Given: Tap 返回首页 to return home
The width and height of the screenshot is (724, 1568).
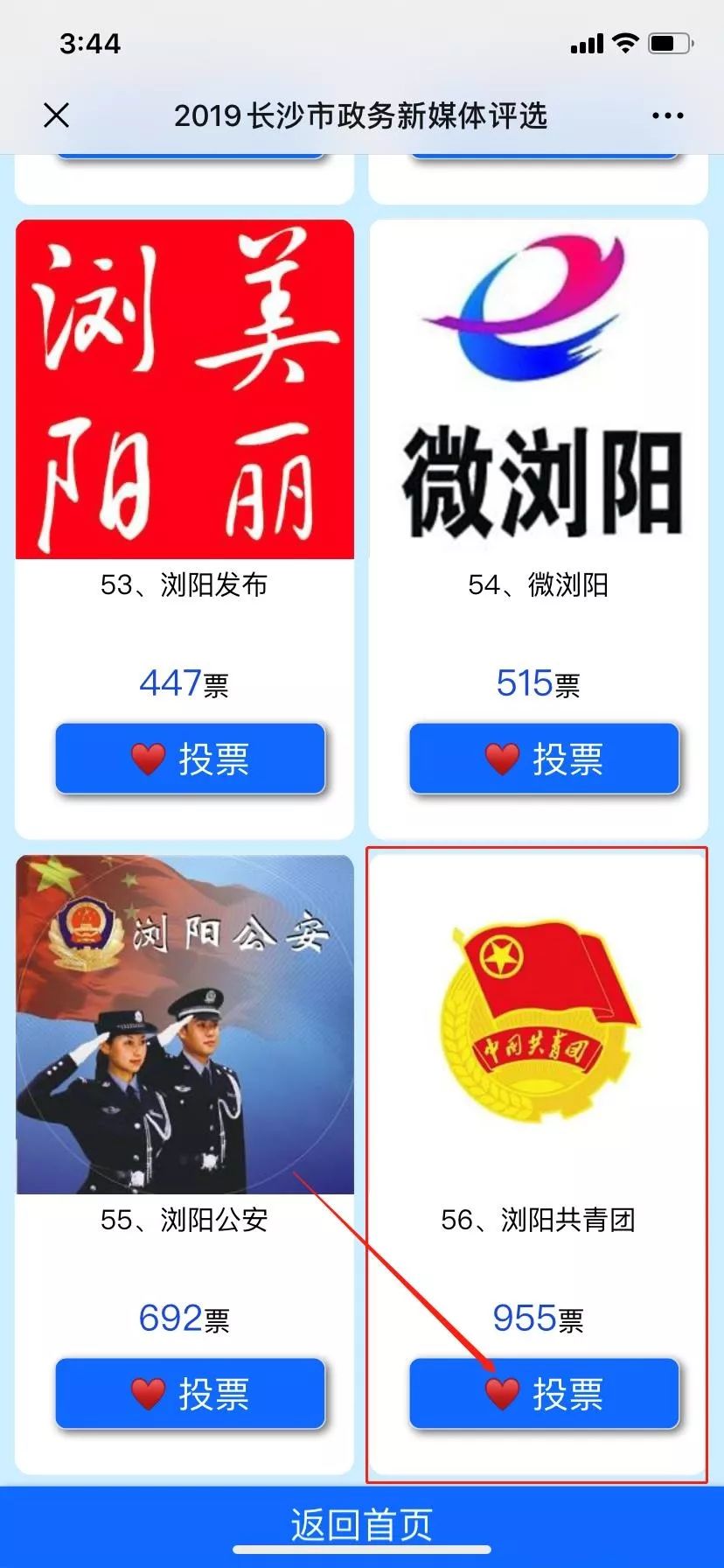Looking at the screenshot, I should (x=362, y=1524).
